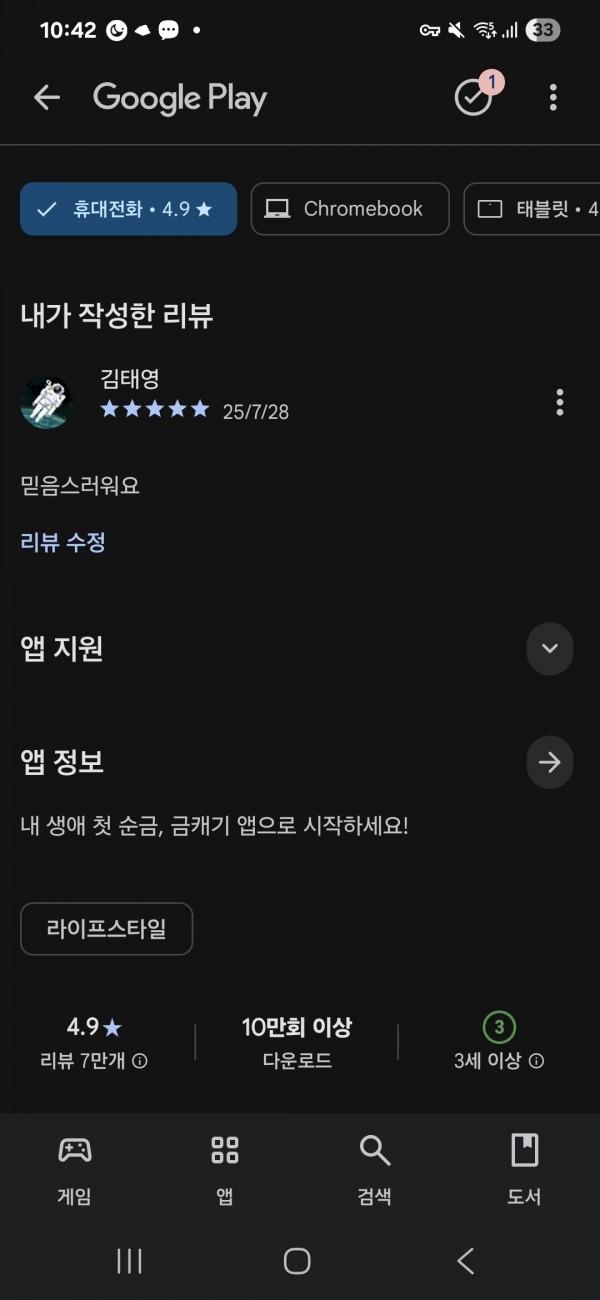Go back using the app bar arrow
This screenshot has height=1300, width=600.
47,97
